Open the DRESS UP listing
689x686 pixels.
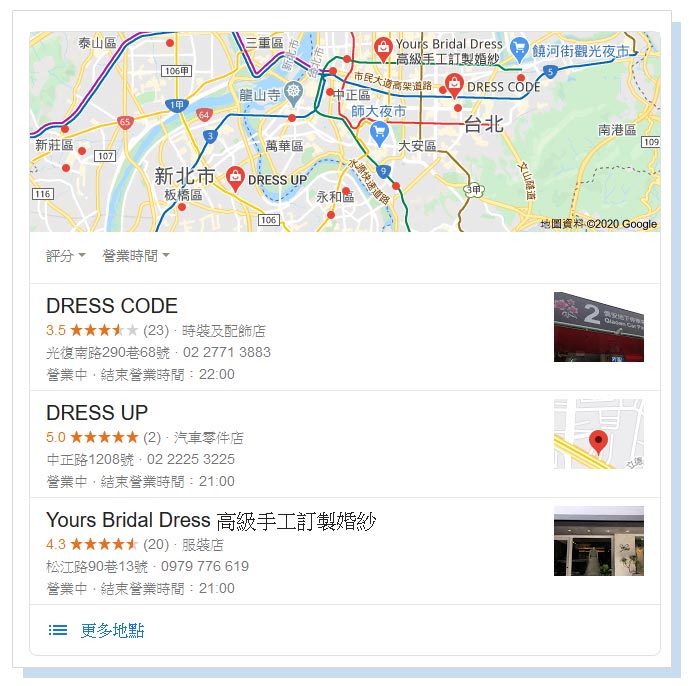coord(97,413)
